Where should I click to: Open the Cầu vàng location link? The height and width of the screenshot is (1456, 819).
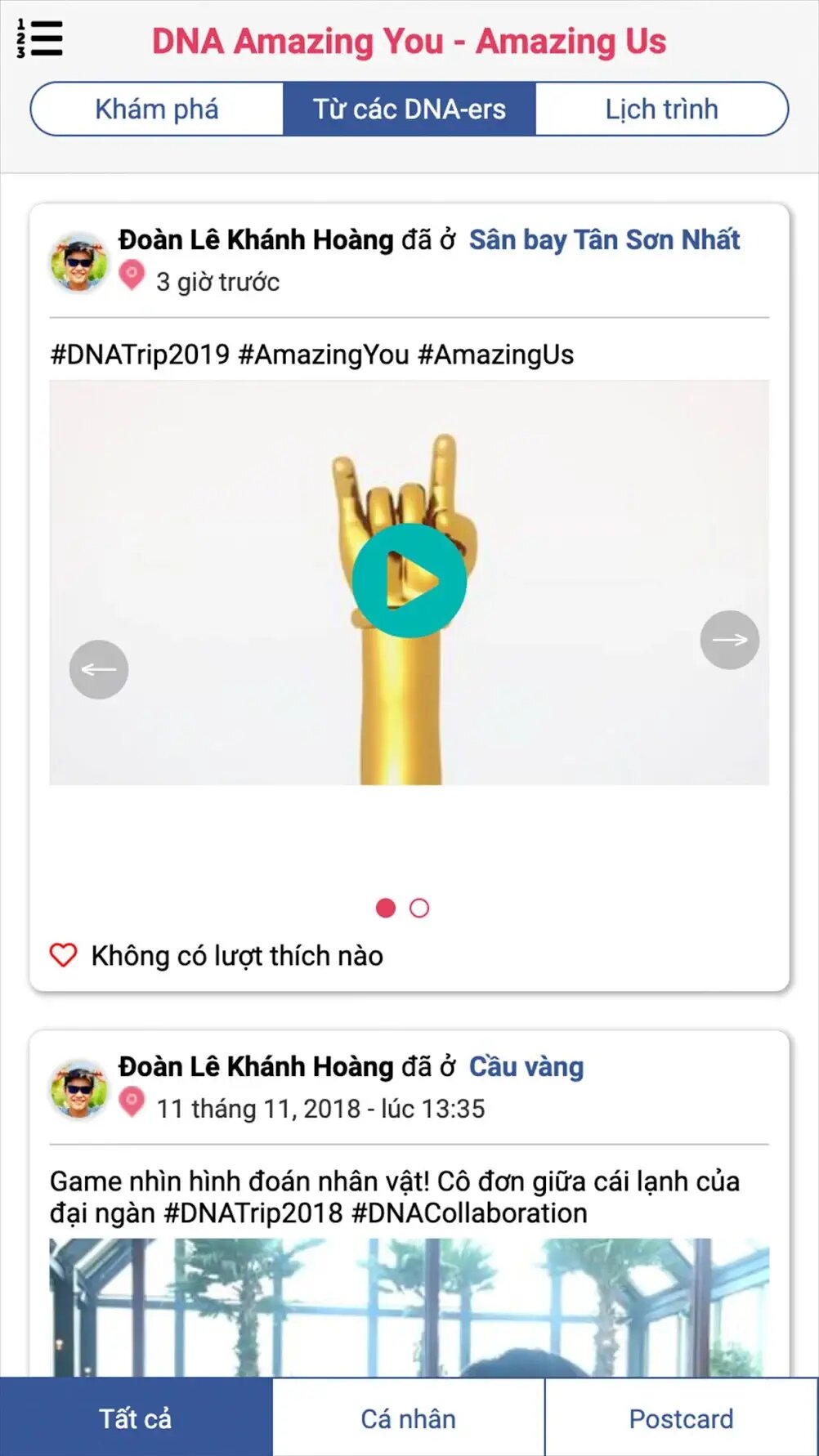point(526,1066)
